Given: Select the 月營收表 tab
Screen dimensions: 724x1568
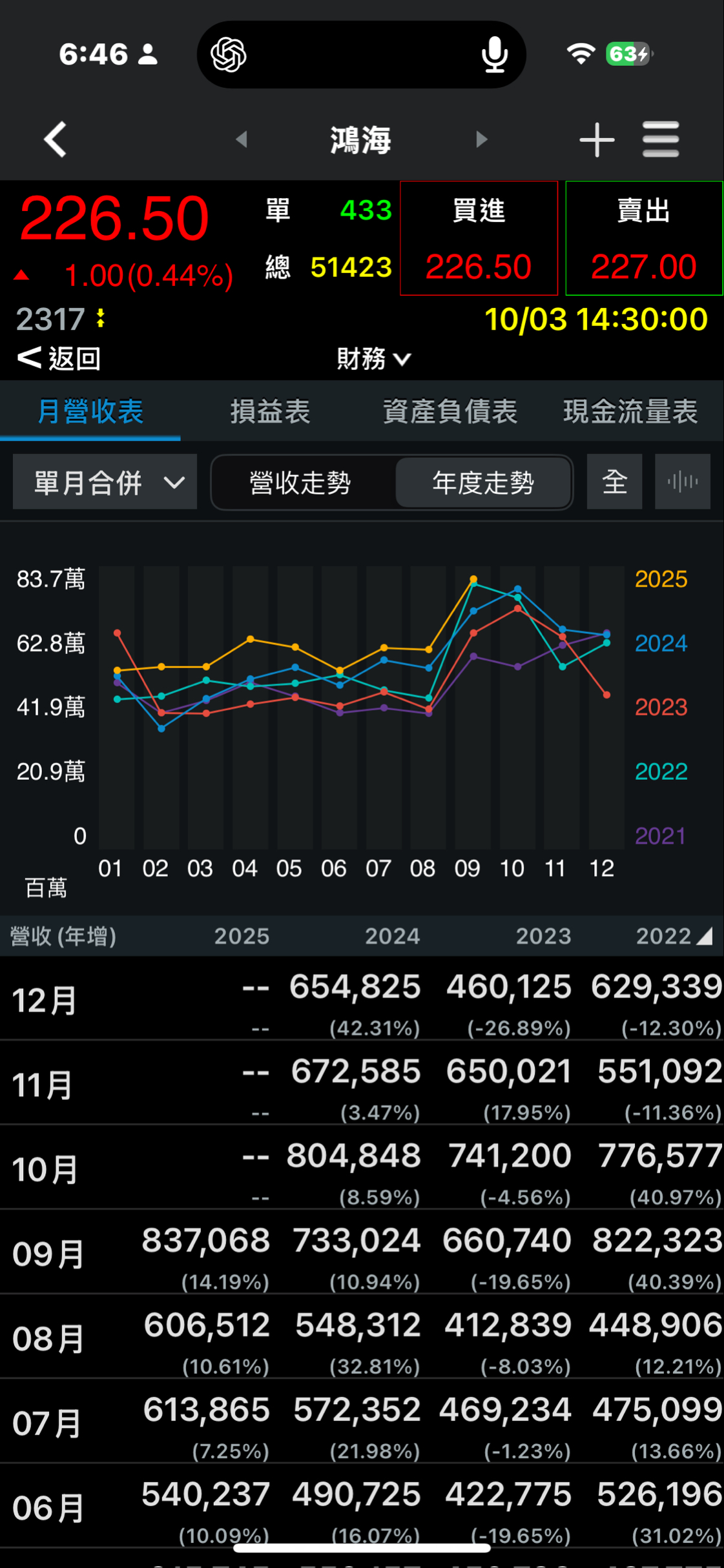Looking at the screenshot, I should (90, 412).
